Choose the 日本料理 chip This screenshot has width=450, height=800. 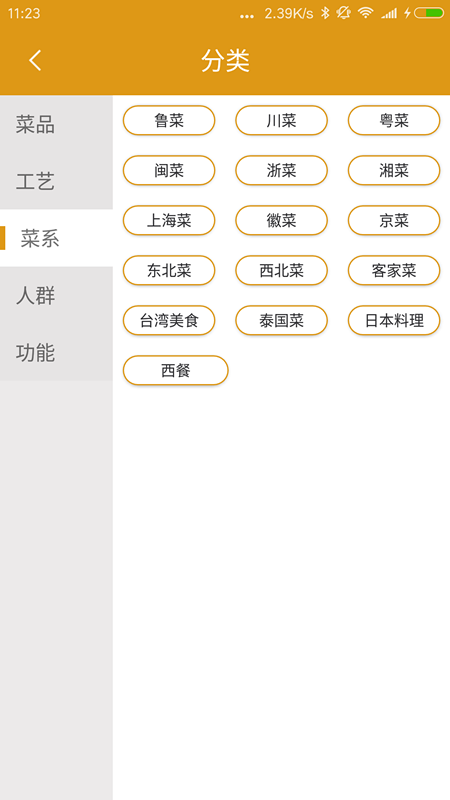(x=394, y=320)
